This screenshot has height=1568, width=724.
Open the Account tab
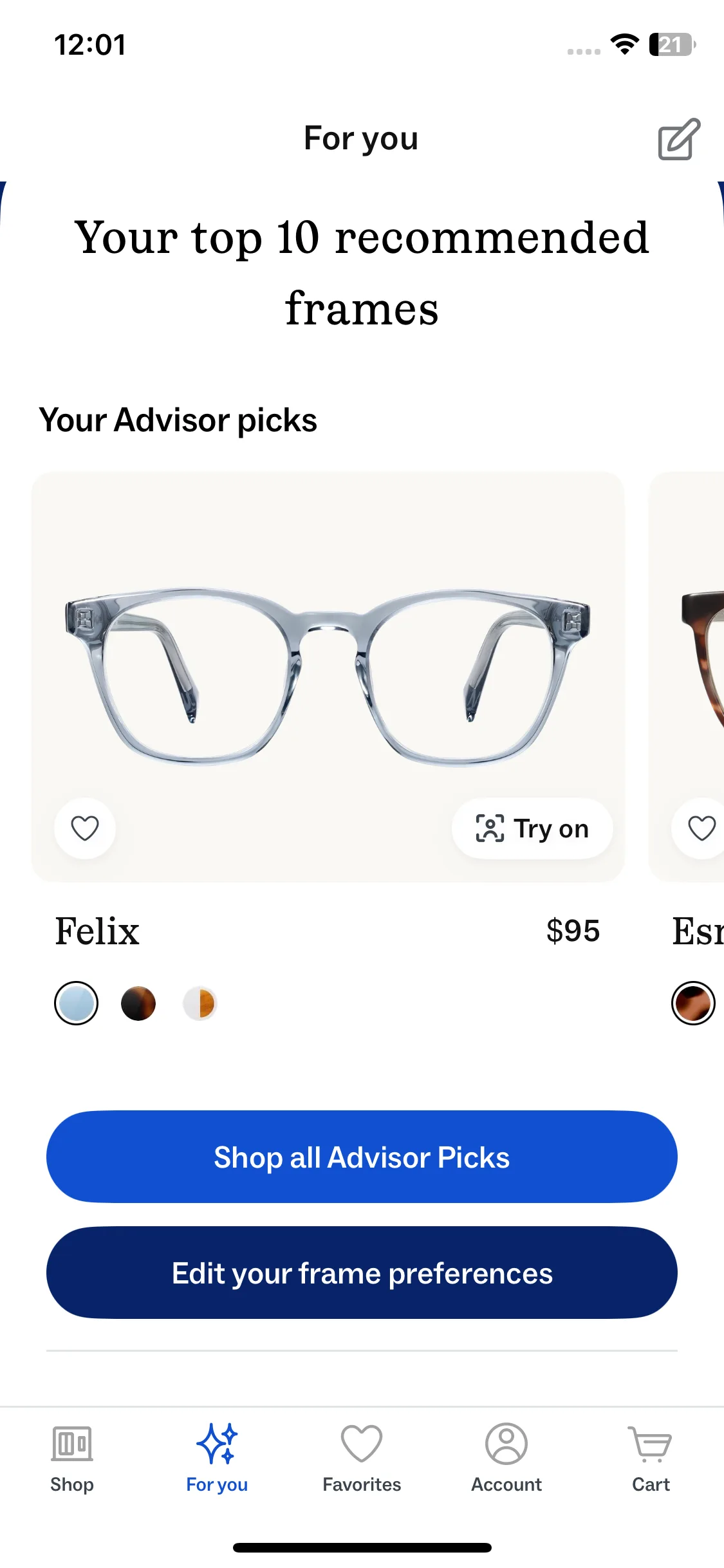click(506, 1458)
